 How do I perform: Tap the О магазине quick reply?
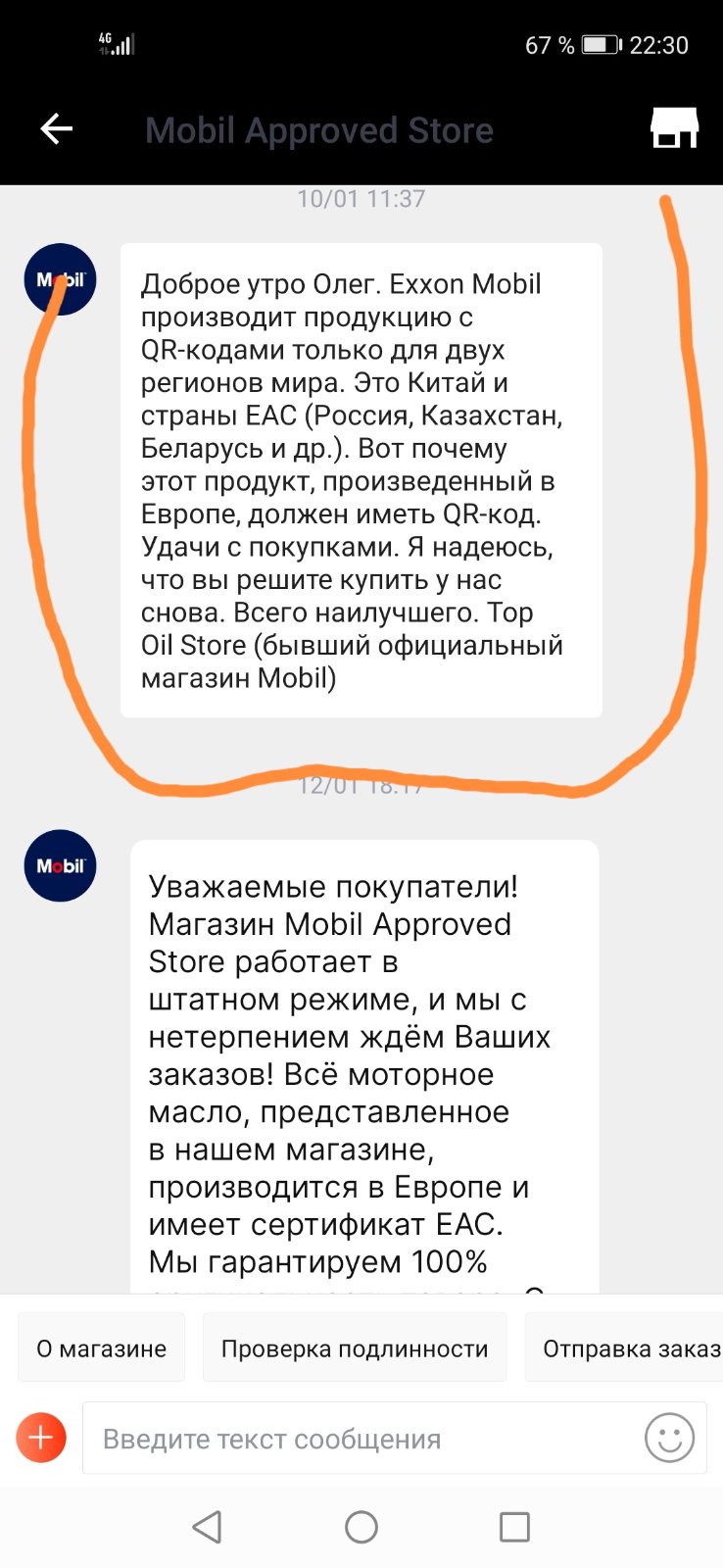click(101, 1348)
